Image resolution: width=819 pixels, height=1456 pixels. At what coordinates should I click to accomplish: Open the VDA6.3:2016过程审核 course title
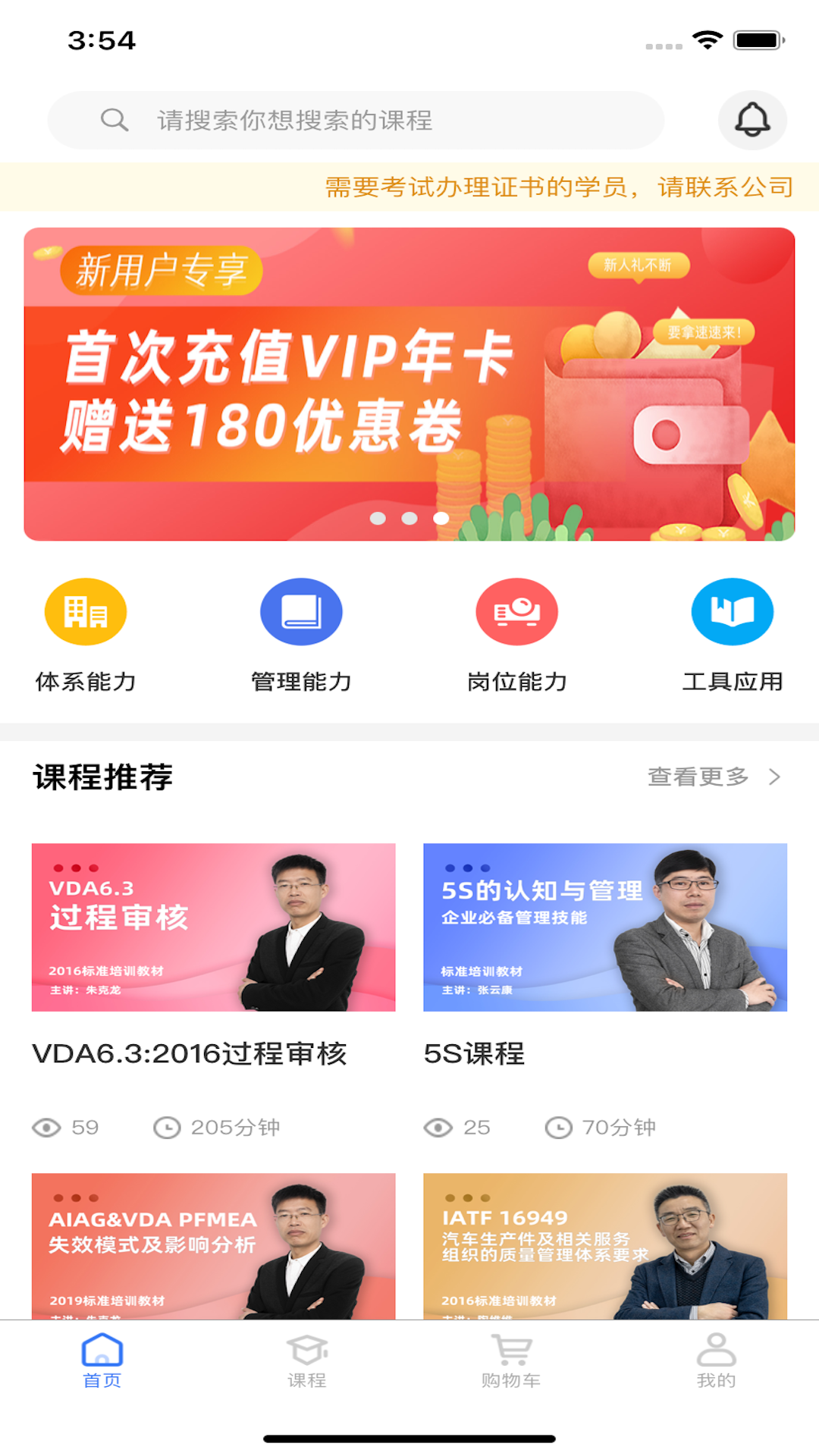coord(191,1054)
